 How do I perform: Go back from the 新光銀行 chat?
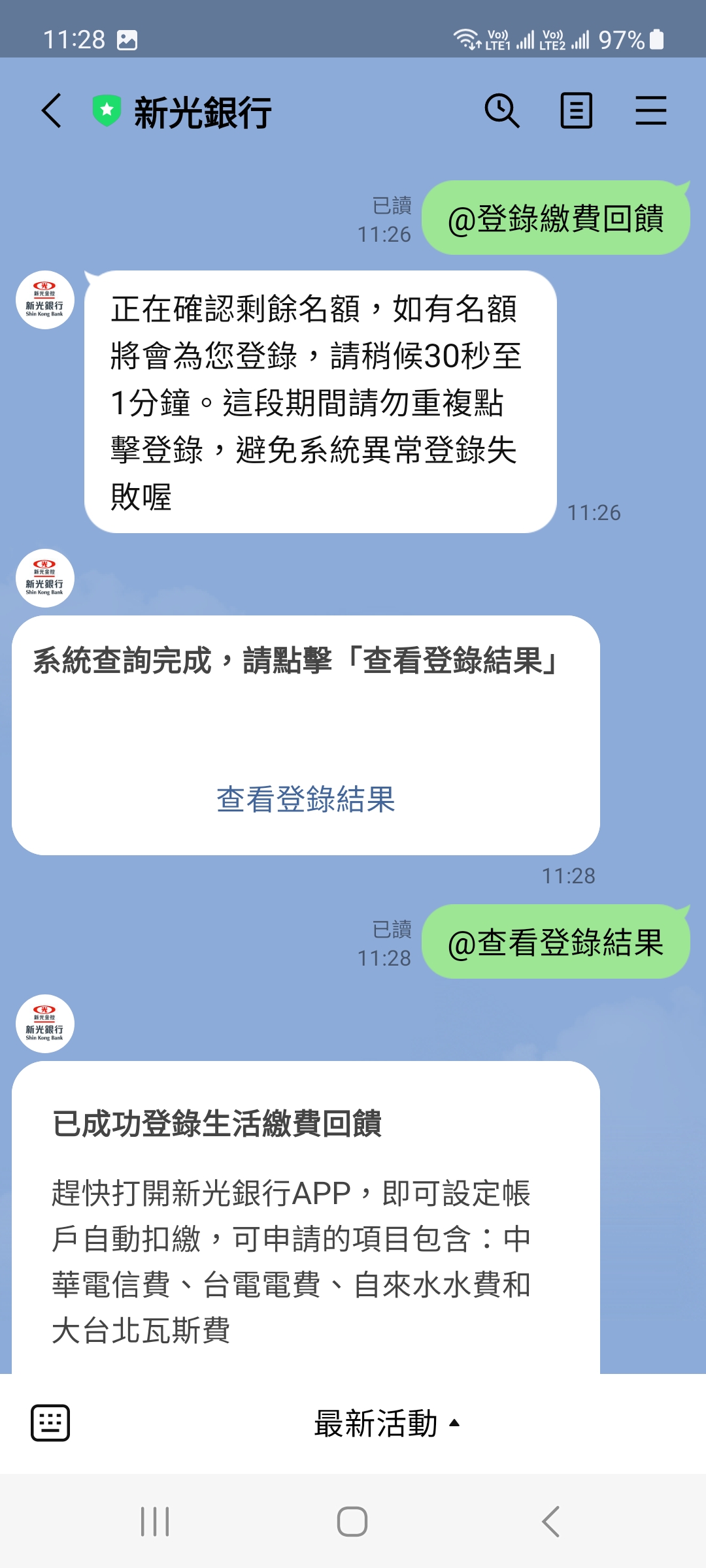52,110
